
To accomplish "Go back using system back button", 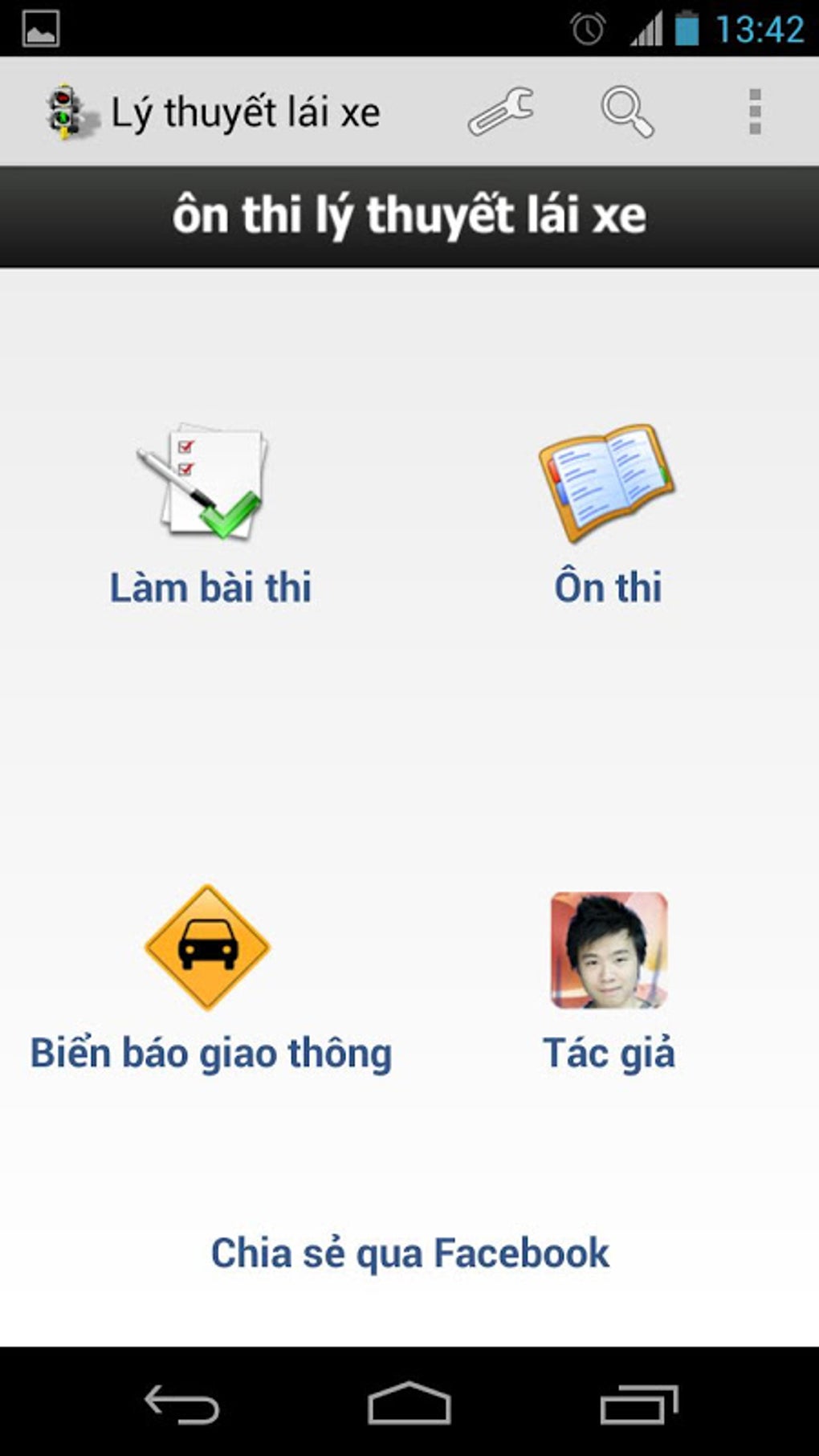I will point(181,1404).
